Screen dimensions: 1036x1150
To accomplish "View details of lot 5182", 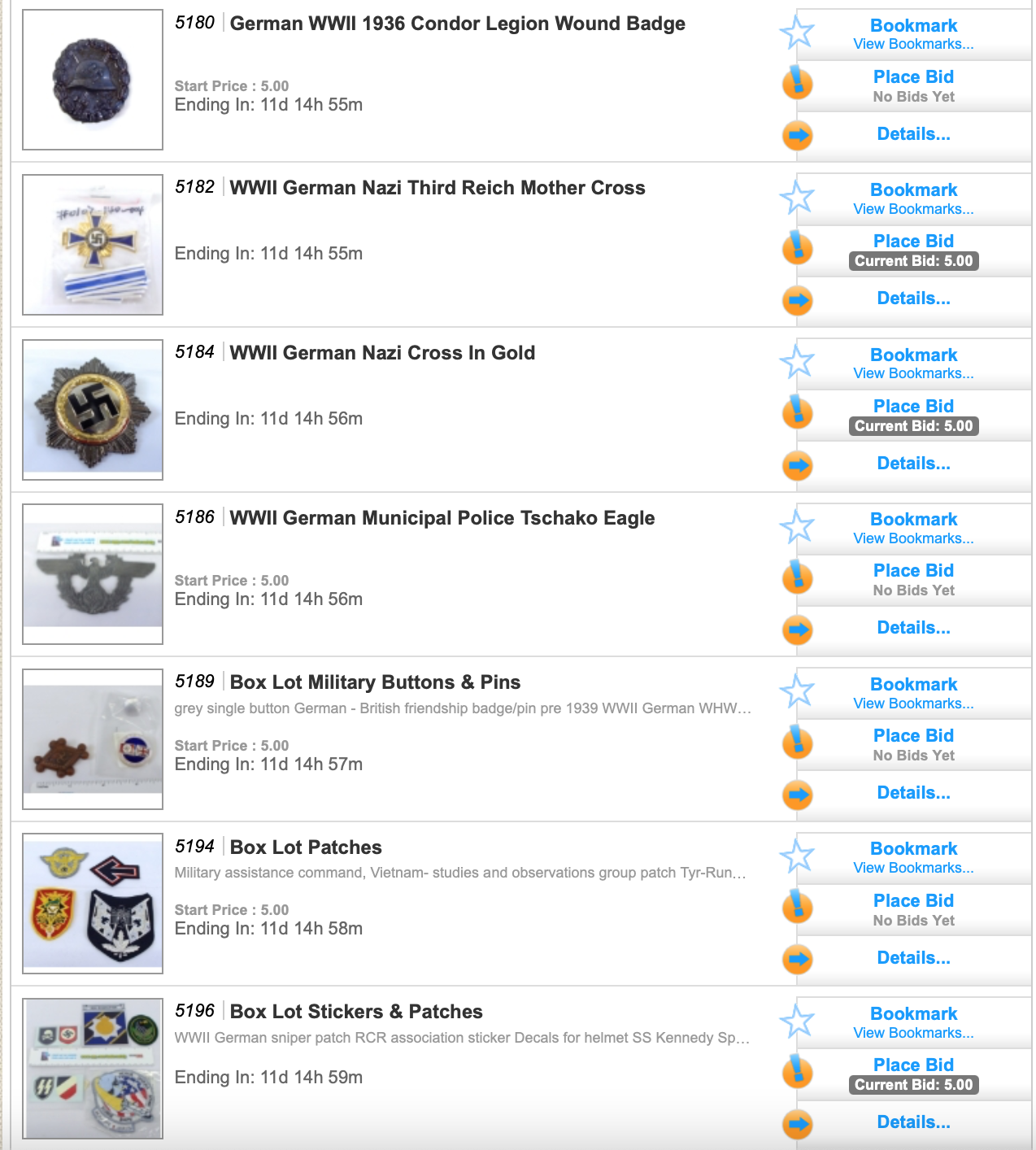I will (x=913, y=298).
